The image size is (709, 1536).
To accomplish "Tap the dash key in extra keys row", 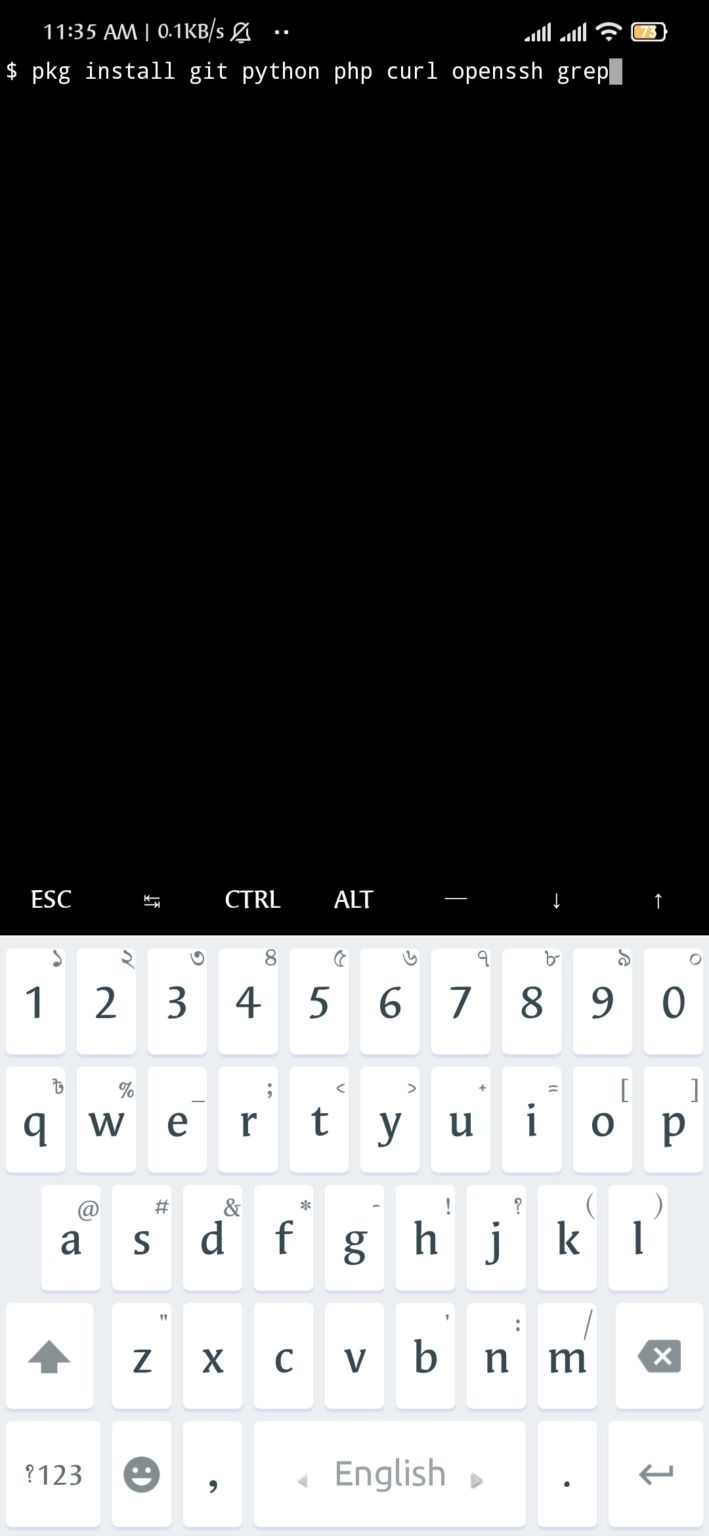I will [455, 899].
